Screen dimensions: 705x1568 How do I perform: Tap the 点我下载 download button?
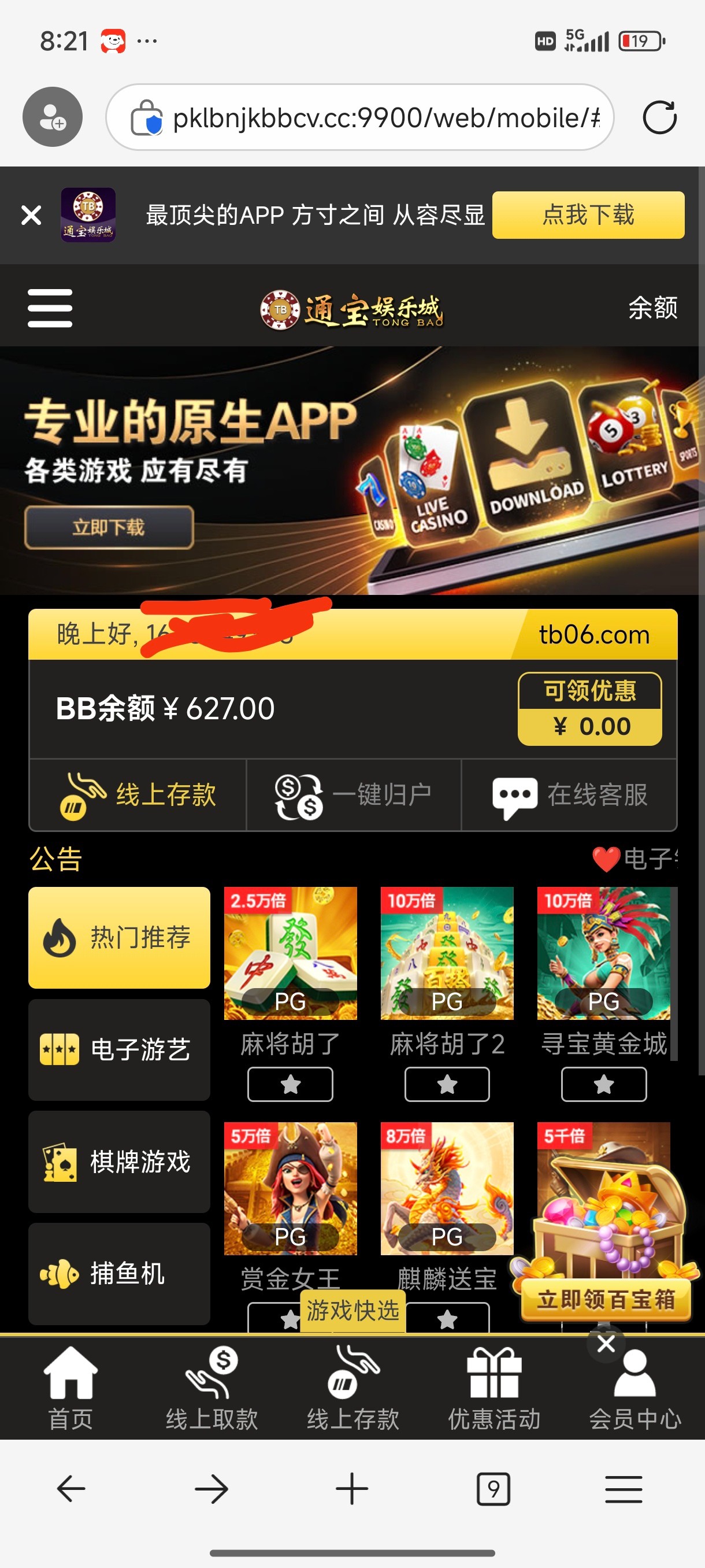(588, 215)
